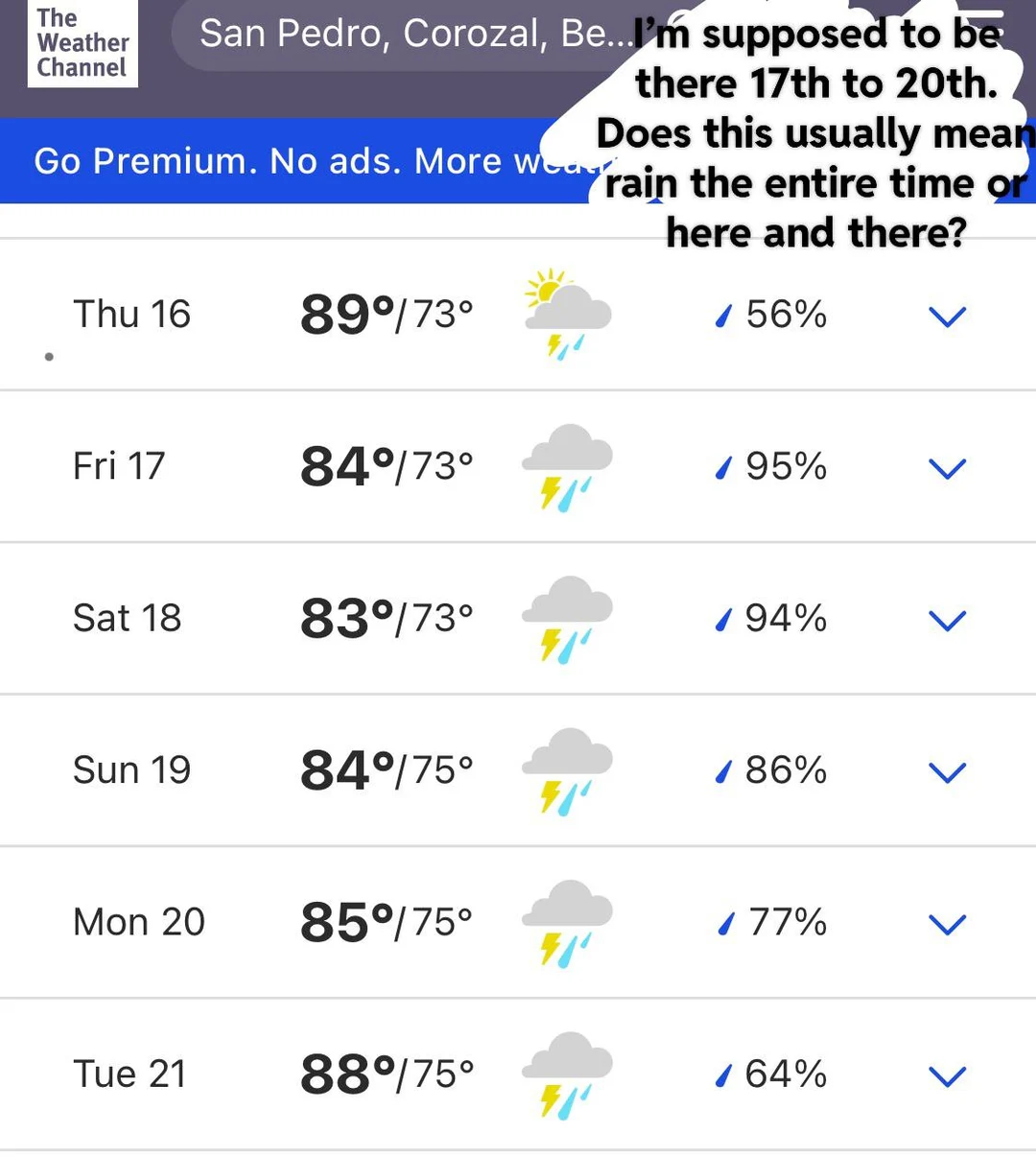Select the 94% precipitation chance for Sat 18
Viewport: 1036px width, 1157px height.
click(787, 619)
